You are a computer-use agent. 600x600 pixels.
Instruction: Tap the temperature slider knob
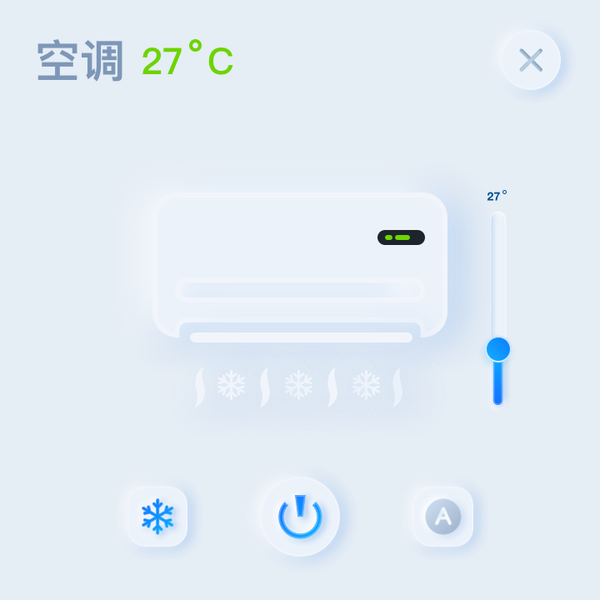click(x=498, y=349)
